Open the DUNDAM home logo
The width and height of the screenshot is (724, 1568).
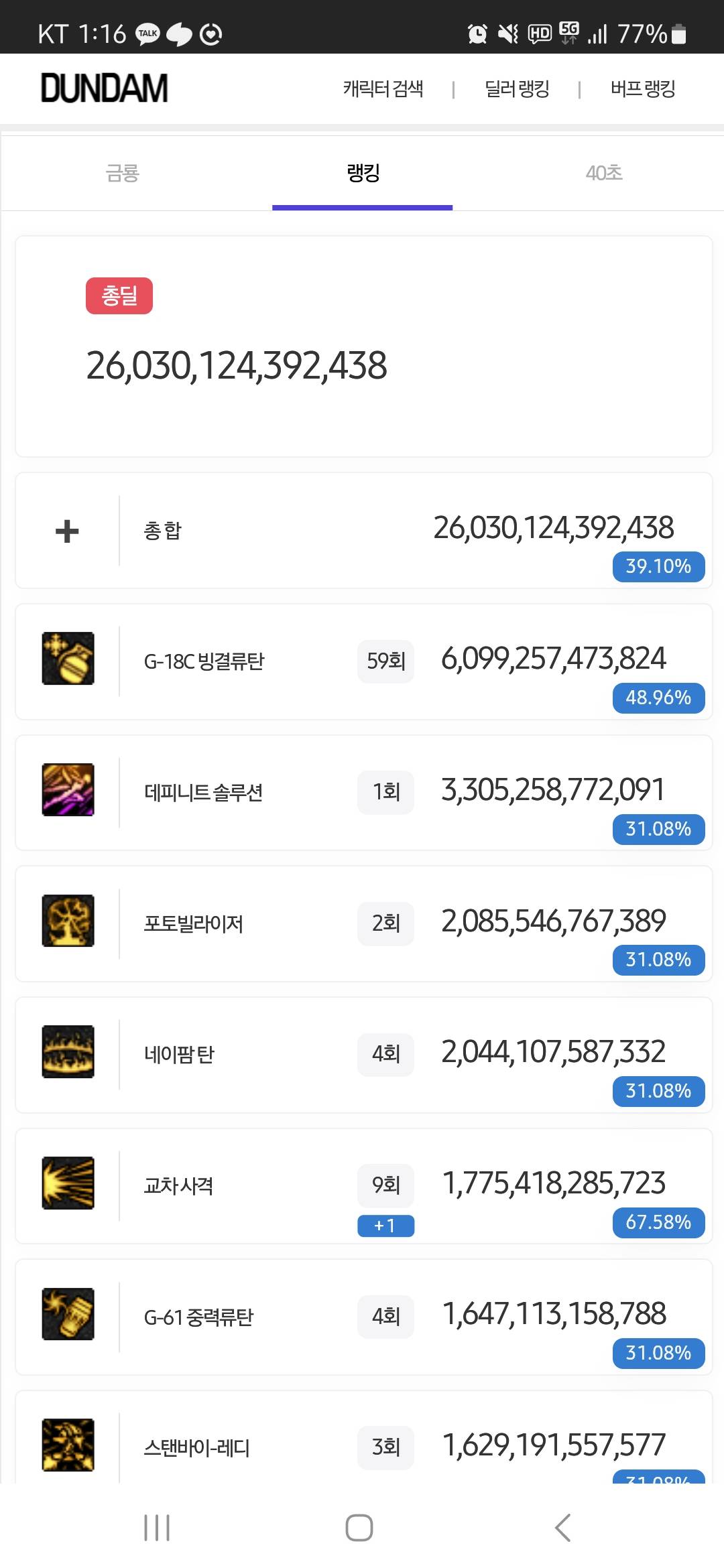[x=104, y=88]
